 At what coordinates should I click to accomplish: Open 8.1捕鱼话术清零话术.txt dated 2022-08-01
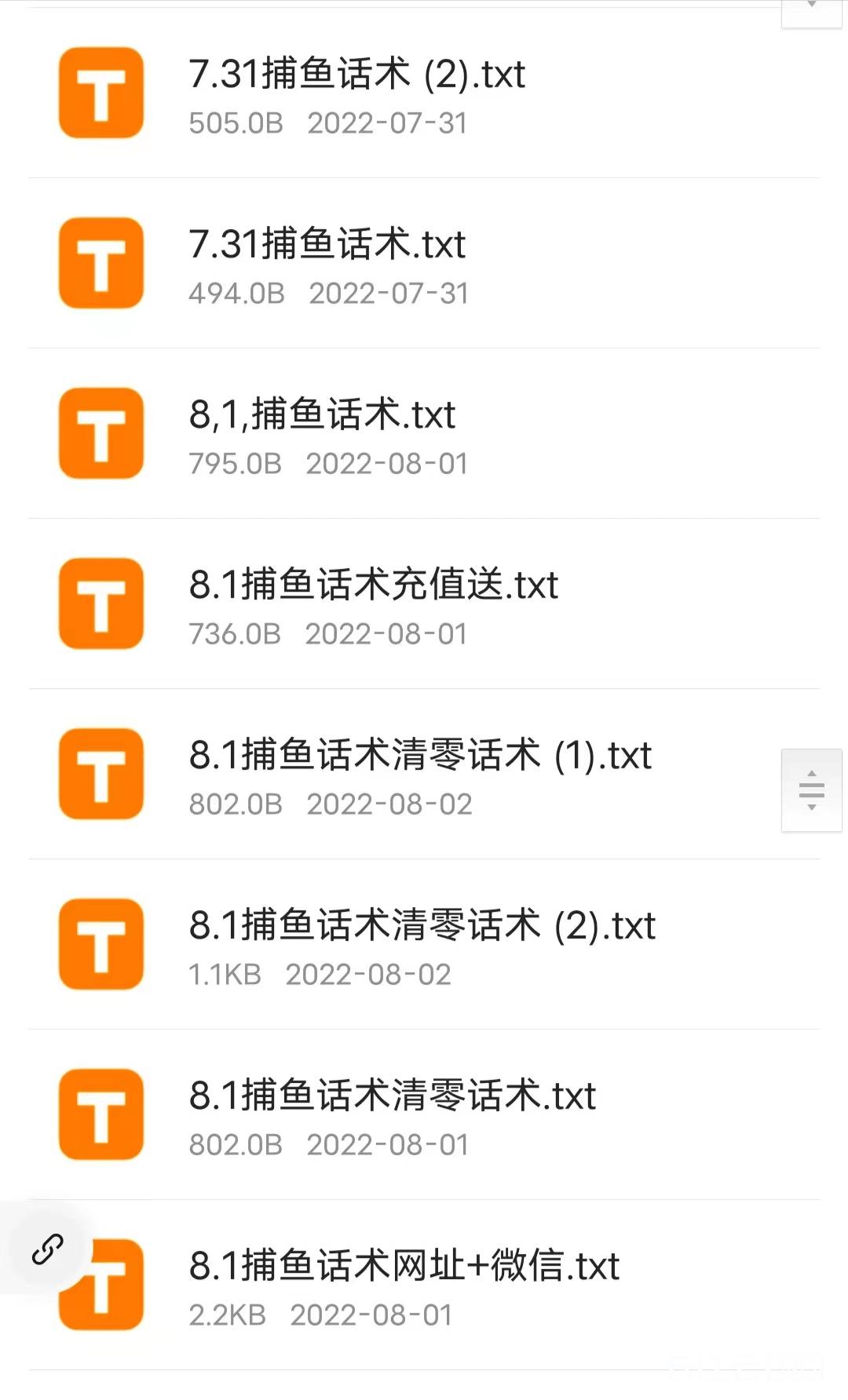(424, 1115)
